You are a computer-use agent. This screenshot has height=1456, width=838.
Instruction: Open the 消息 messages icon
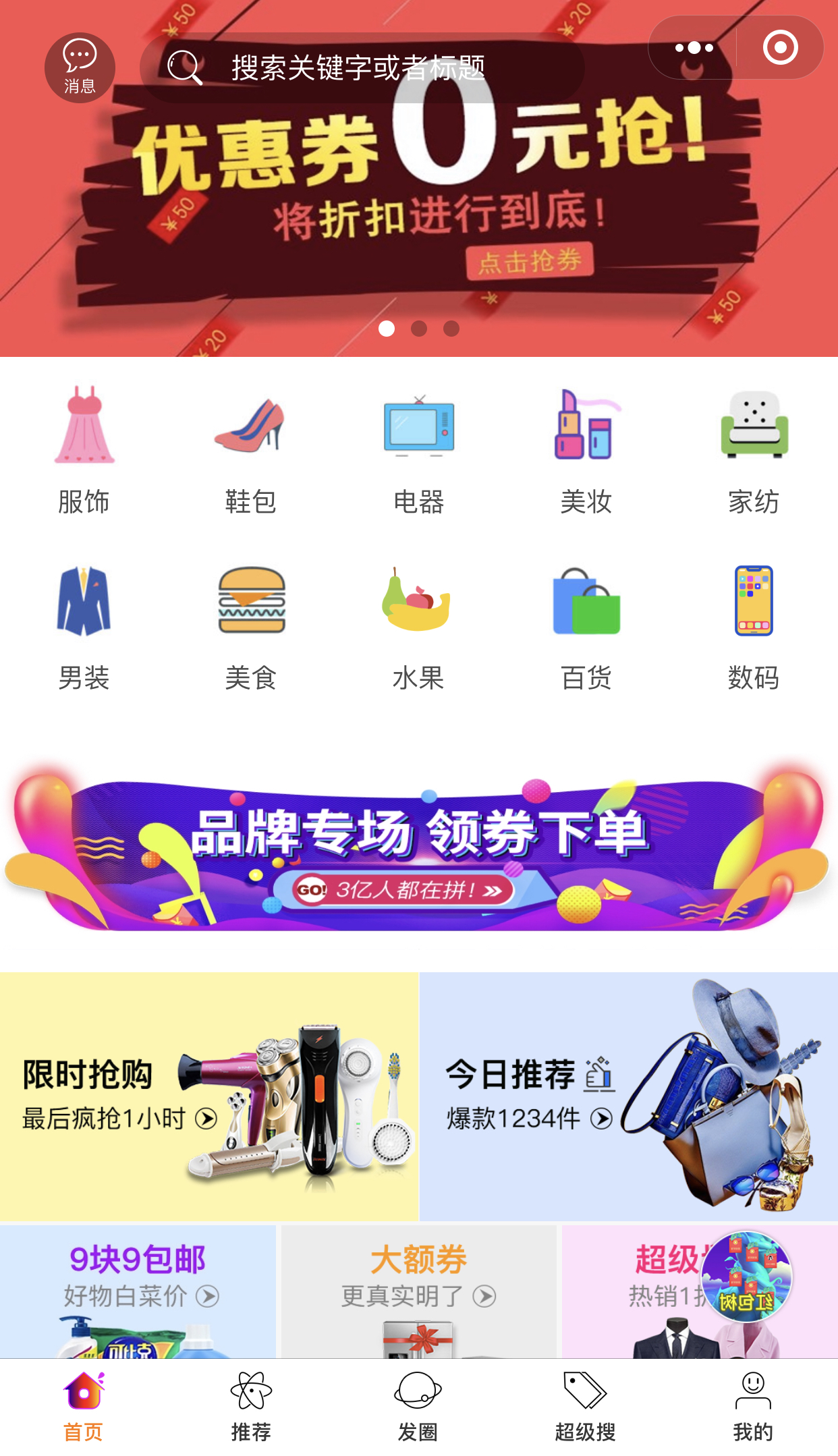coord(80,67)
